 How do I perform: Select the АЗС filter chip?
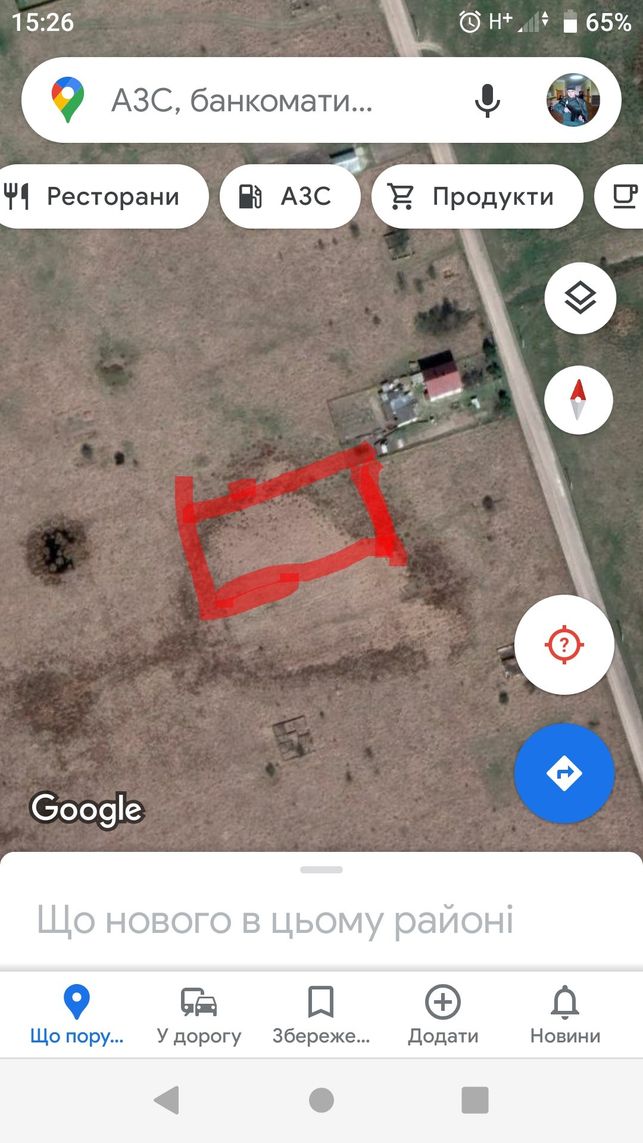coord(290,197)
